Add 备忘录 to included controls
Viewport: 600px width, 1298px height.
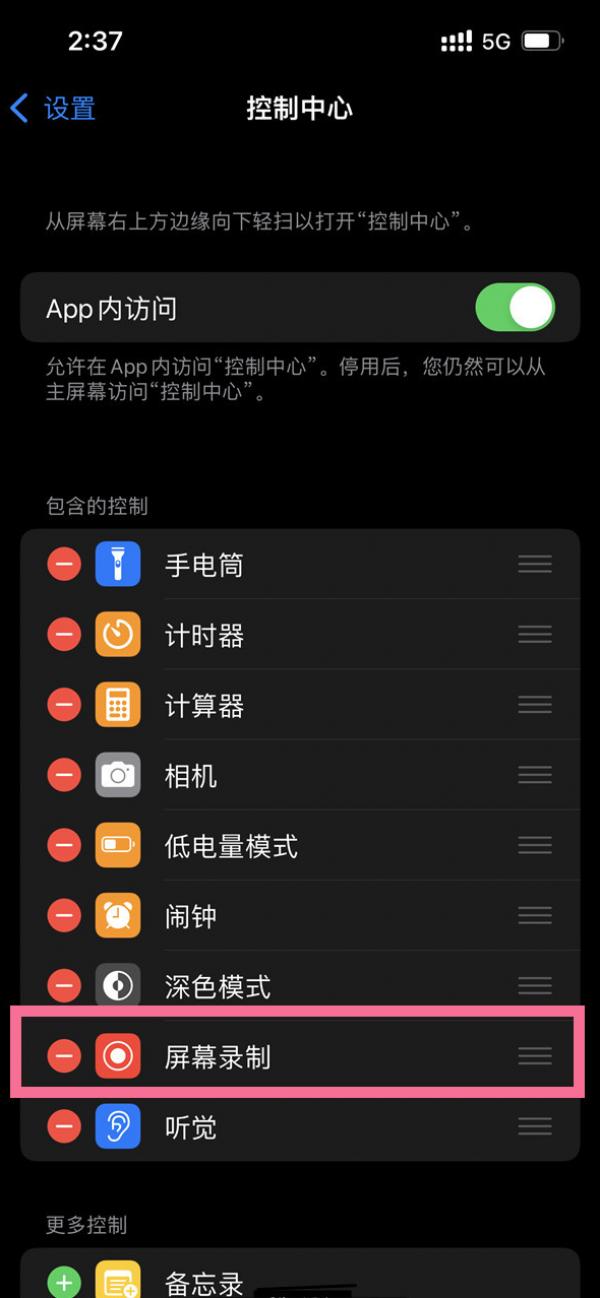tap(64, 1282)
